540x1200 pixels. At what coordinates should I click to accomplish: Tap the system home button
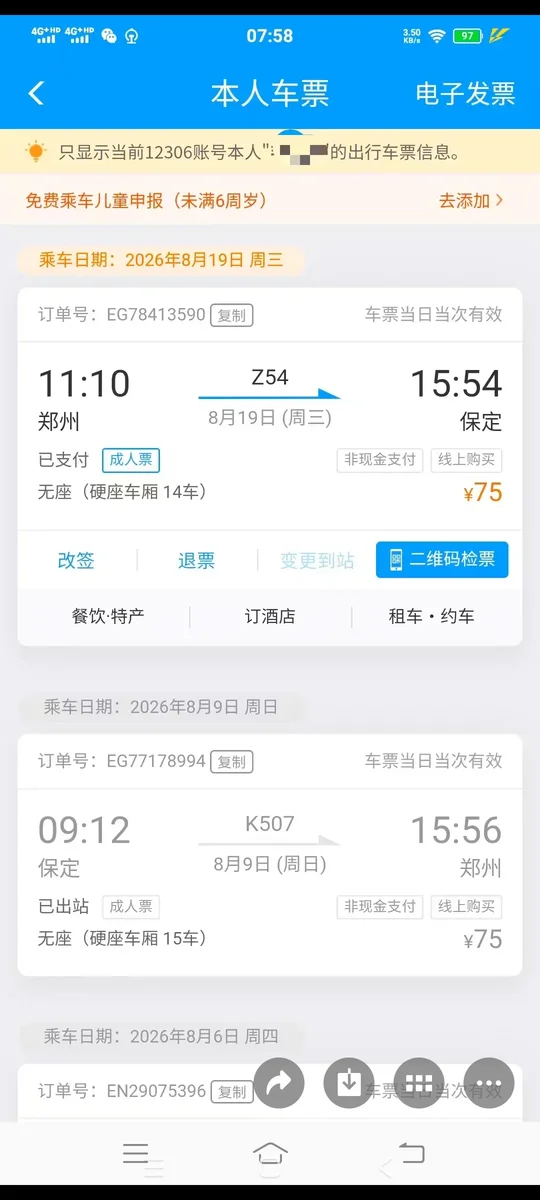(270, 1153)
